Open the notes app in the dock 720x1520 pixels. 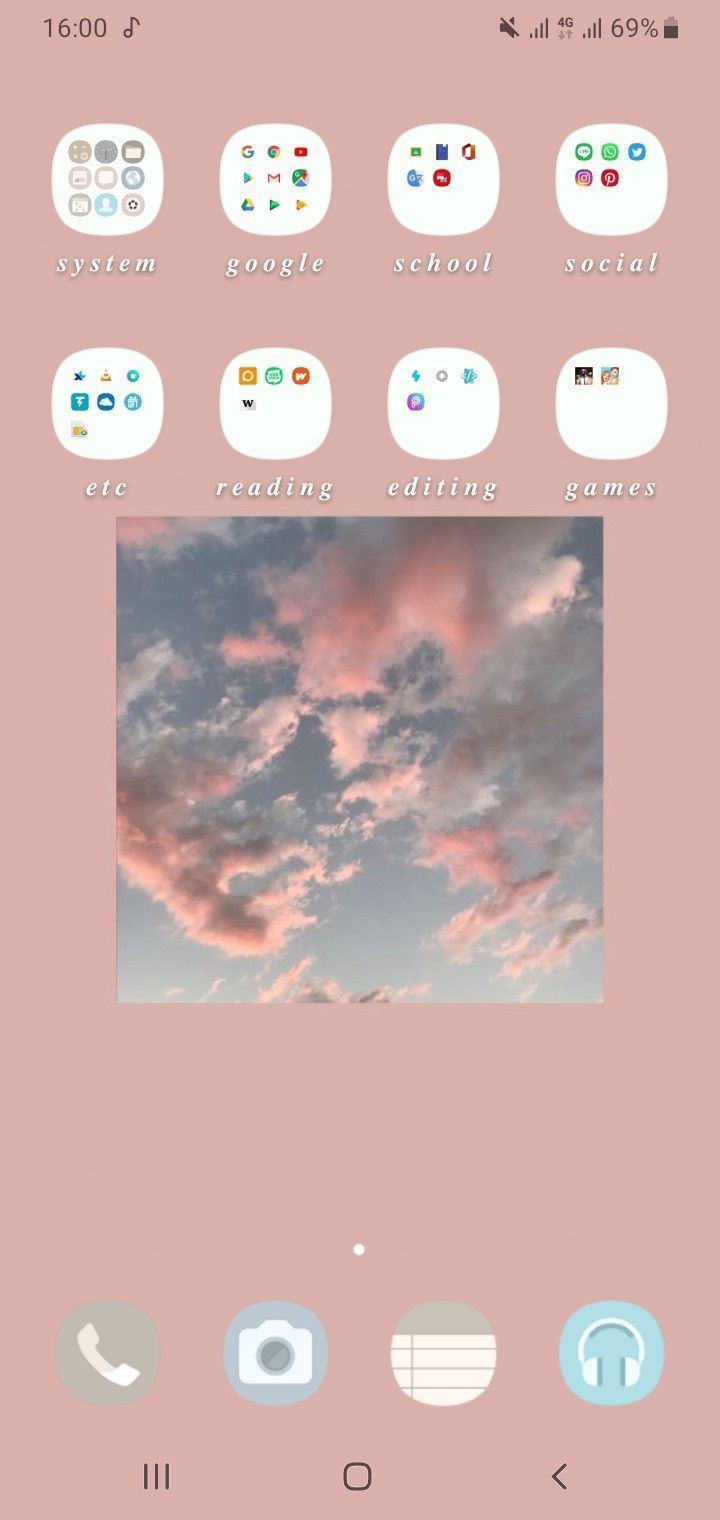(x=443, y=1353)
